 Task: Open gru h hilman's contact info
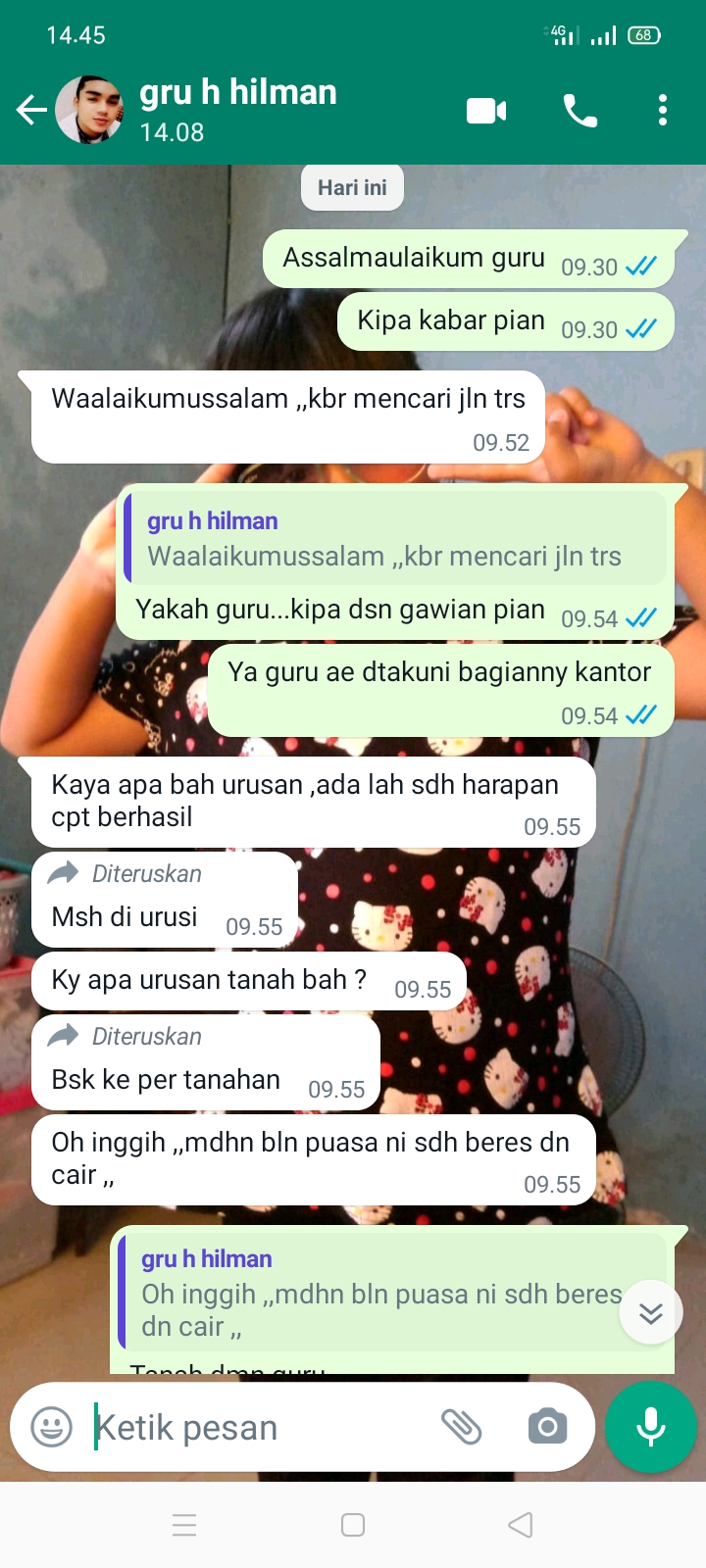pos(238,108)
